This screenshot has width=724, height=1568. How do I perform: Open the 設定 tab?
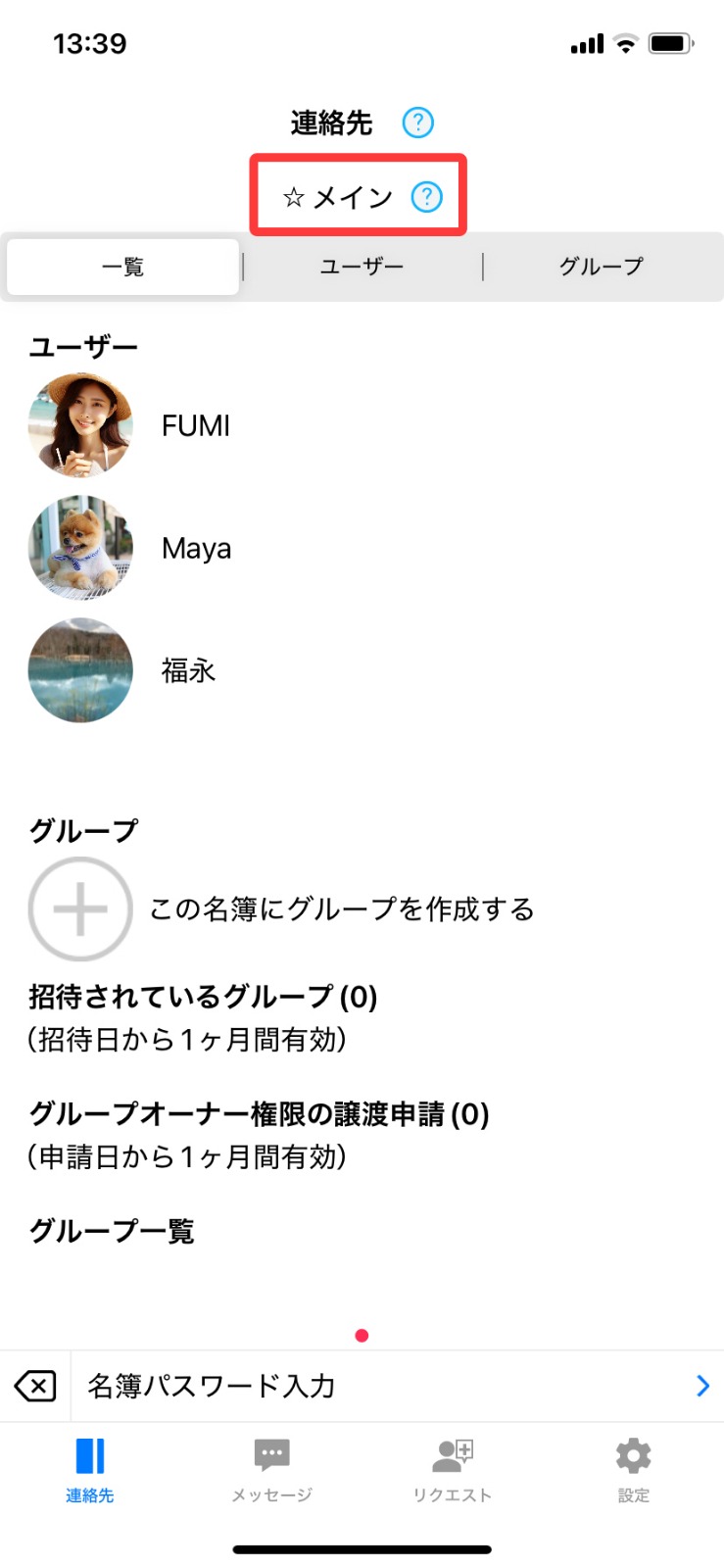point(633,1470)
